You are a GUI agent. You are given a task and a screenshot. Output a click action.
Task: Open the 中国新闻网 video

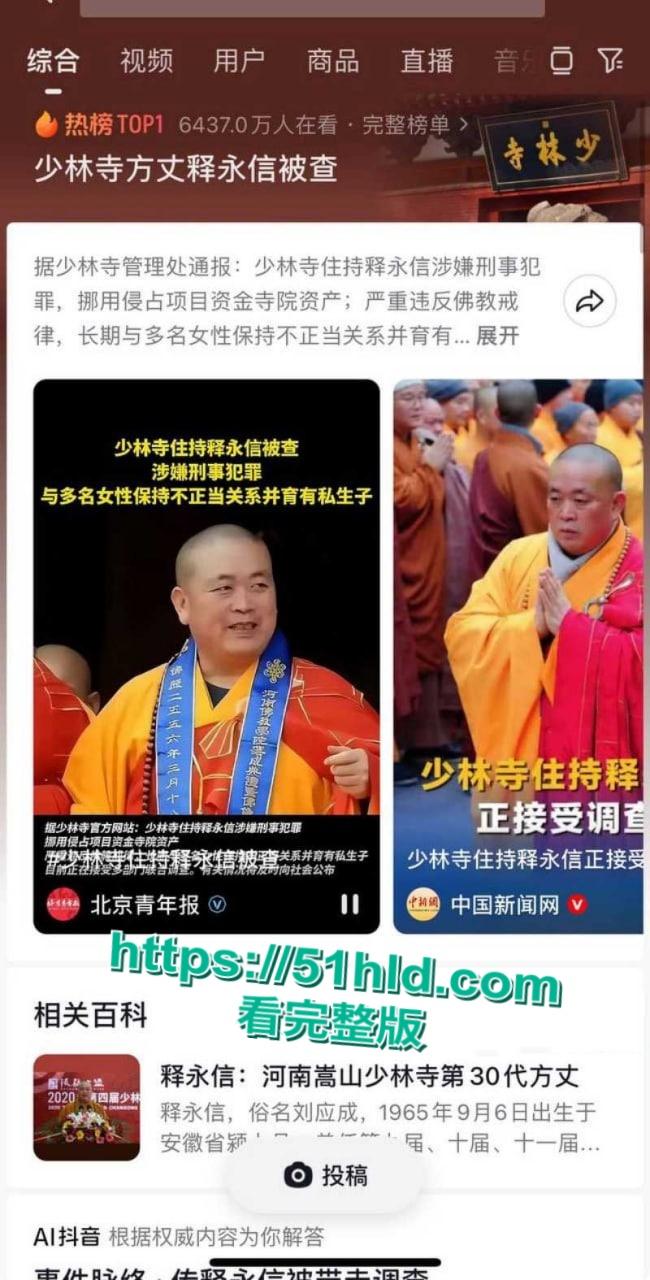(518, 640)
